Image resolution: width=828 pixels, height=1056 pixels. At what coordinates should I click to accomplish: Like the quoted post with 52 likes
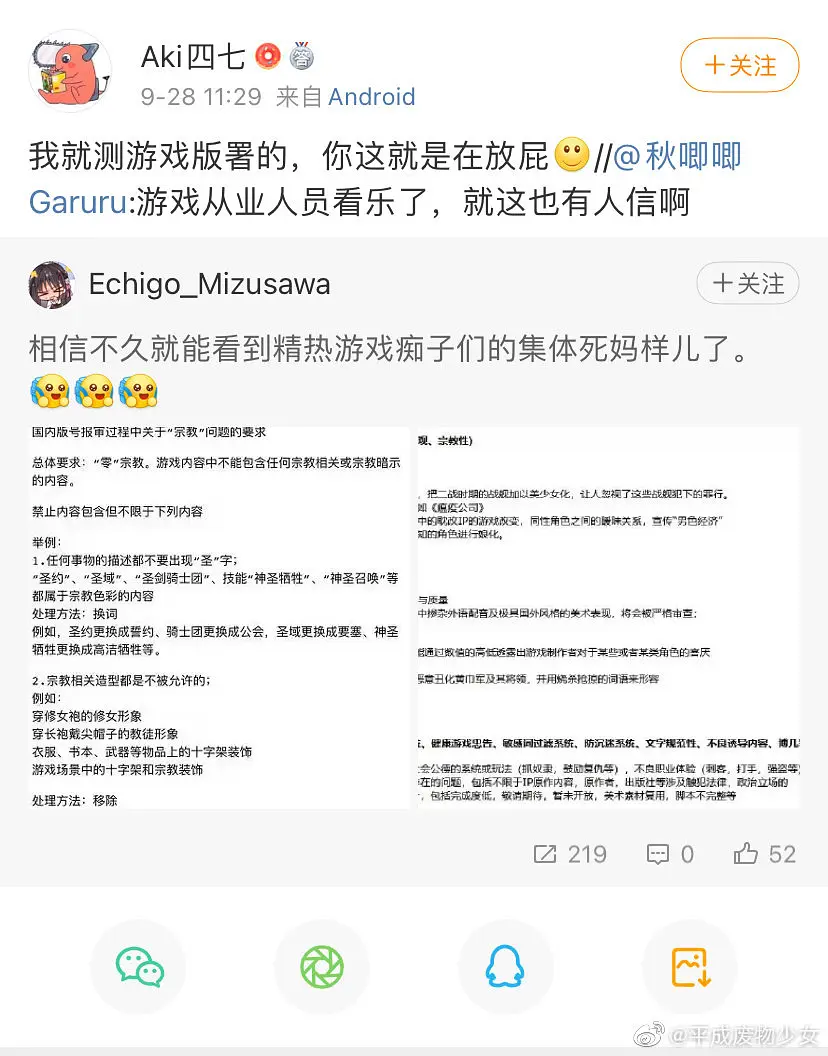(x=764, y=853)
